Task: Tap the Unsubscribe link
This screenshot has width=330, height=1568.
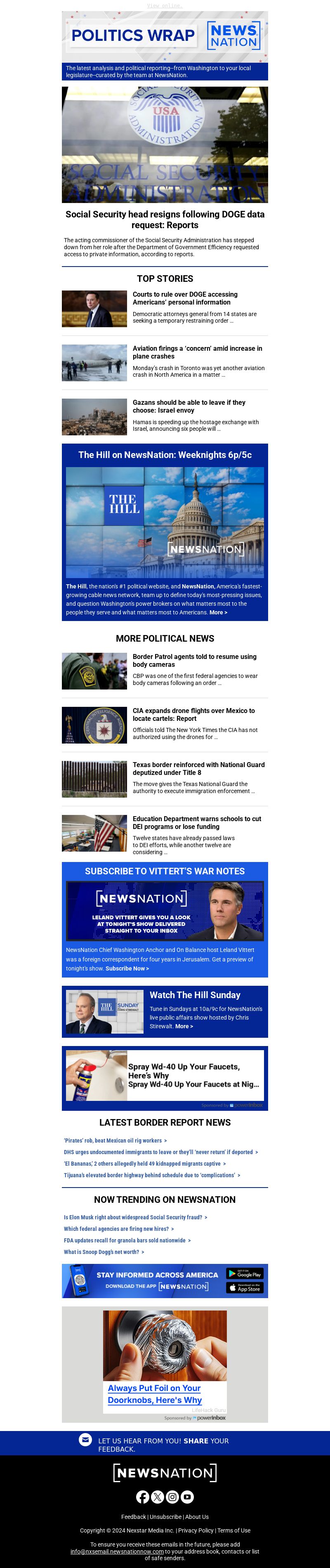Action: pos(165,1517)
